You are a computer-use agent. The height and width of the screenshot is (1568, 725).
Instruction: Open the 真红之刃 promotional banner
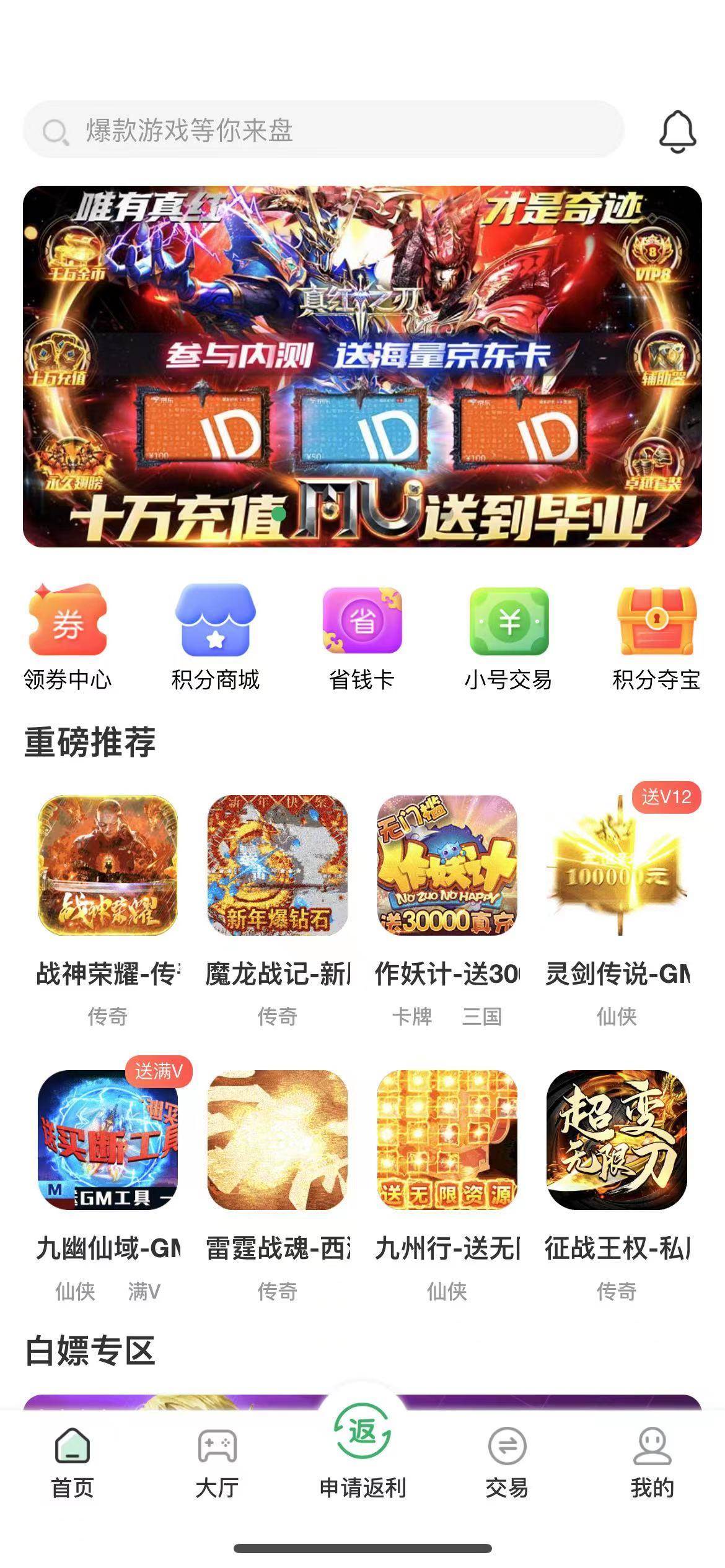click(x=362, y=366)
